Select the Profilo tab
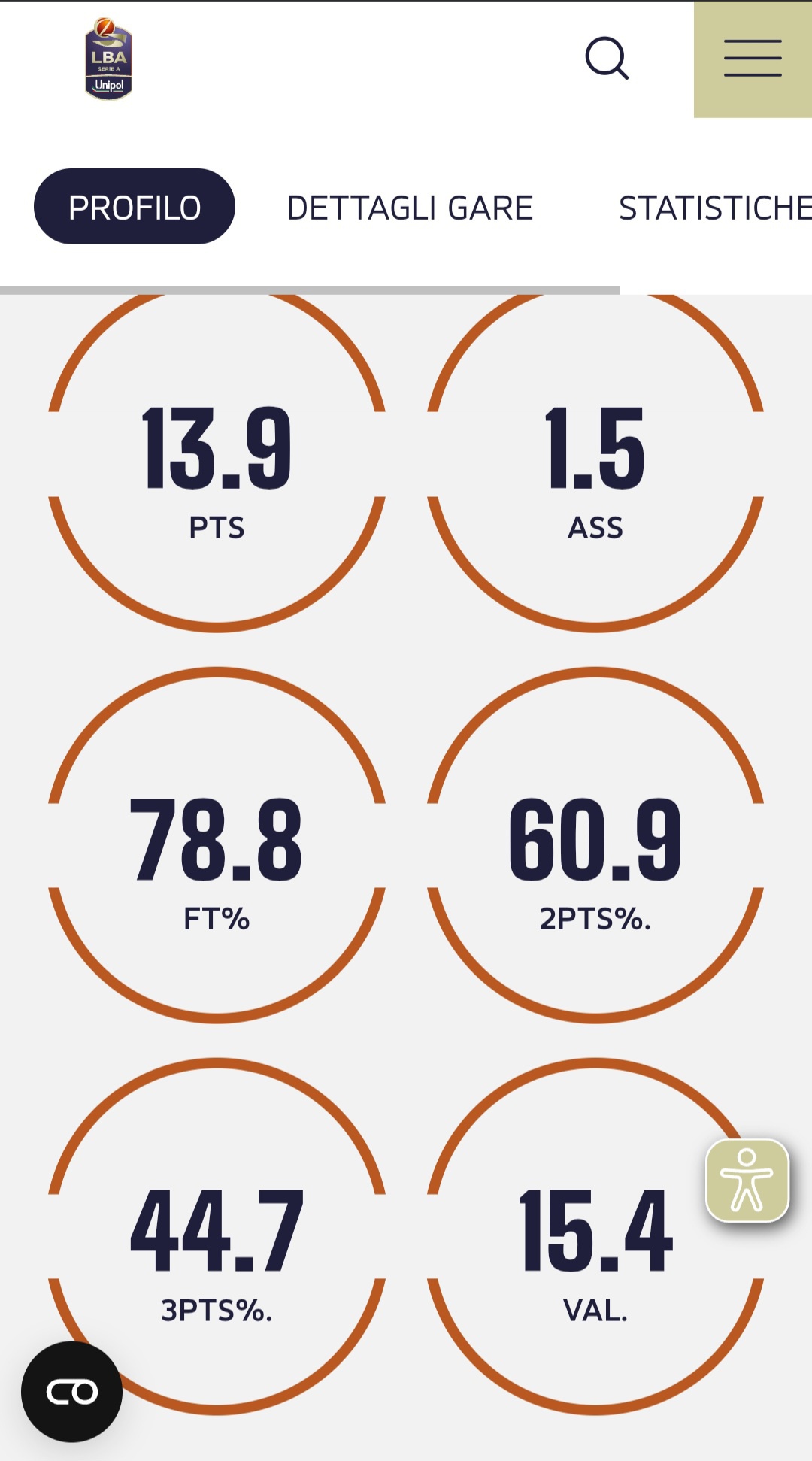 [135, 207]
